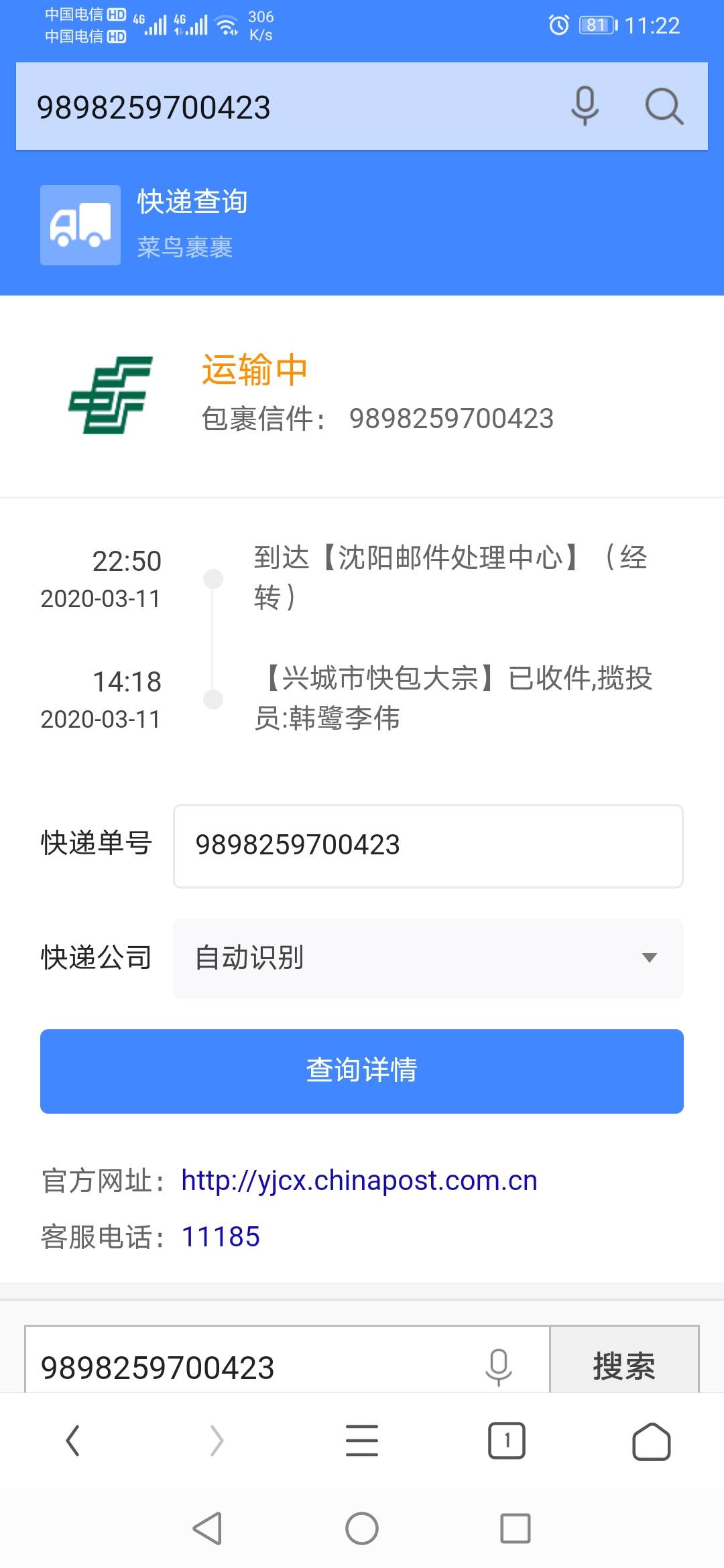724x1568 pixels.
Task: Open the yjcx.chinapost.com.cn official website link
Action: 359,1181
